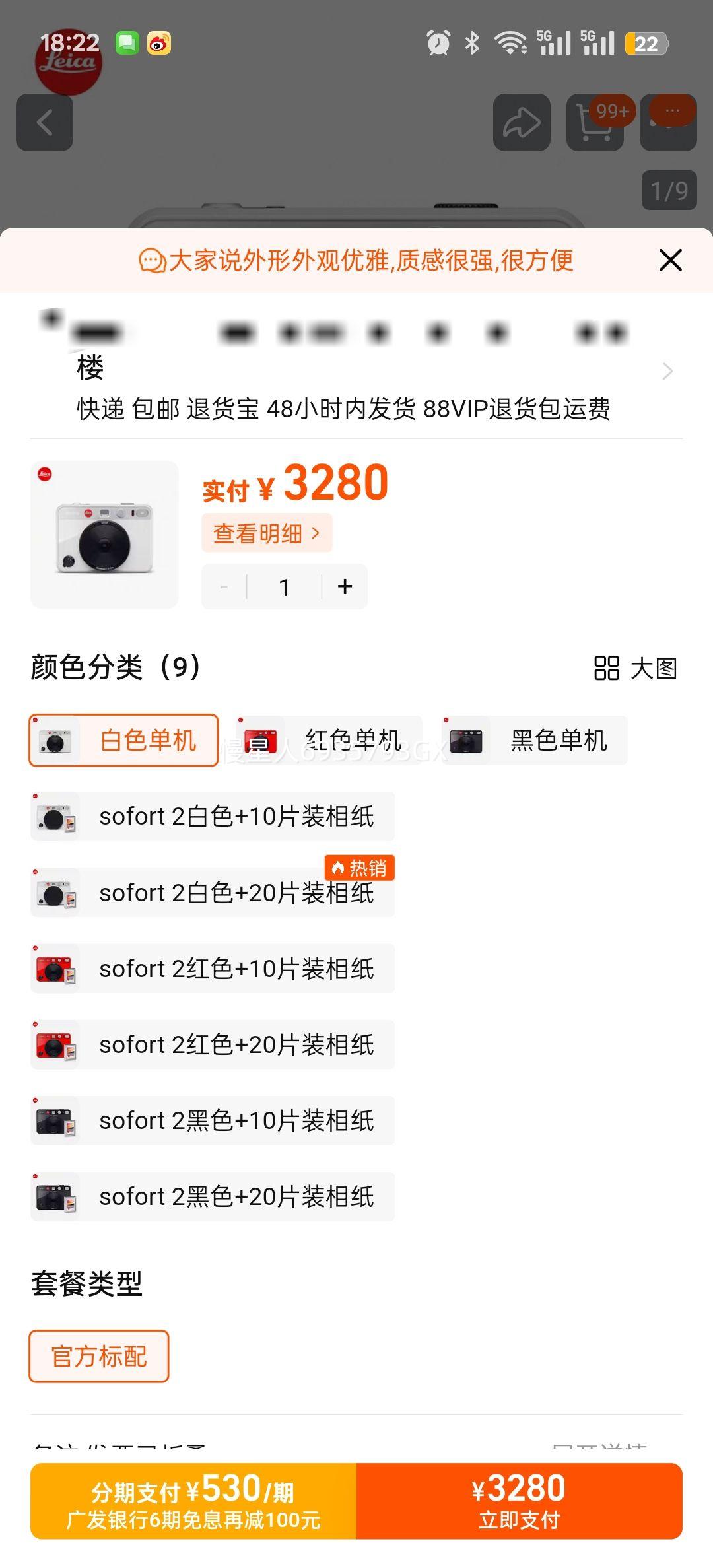713x1568 pixels.
Task: Choose the 黑色单机 option
Action: point(535,740)
